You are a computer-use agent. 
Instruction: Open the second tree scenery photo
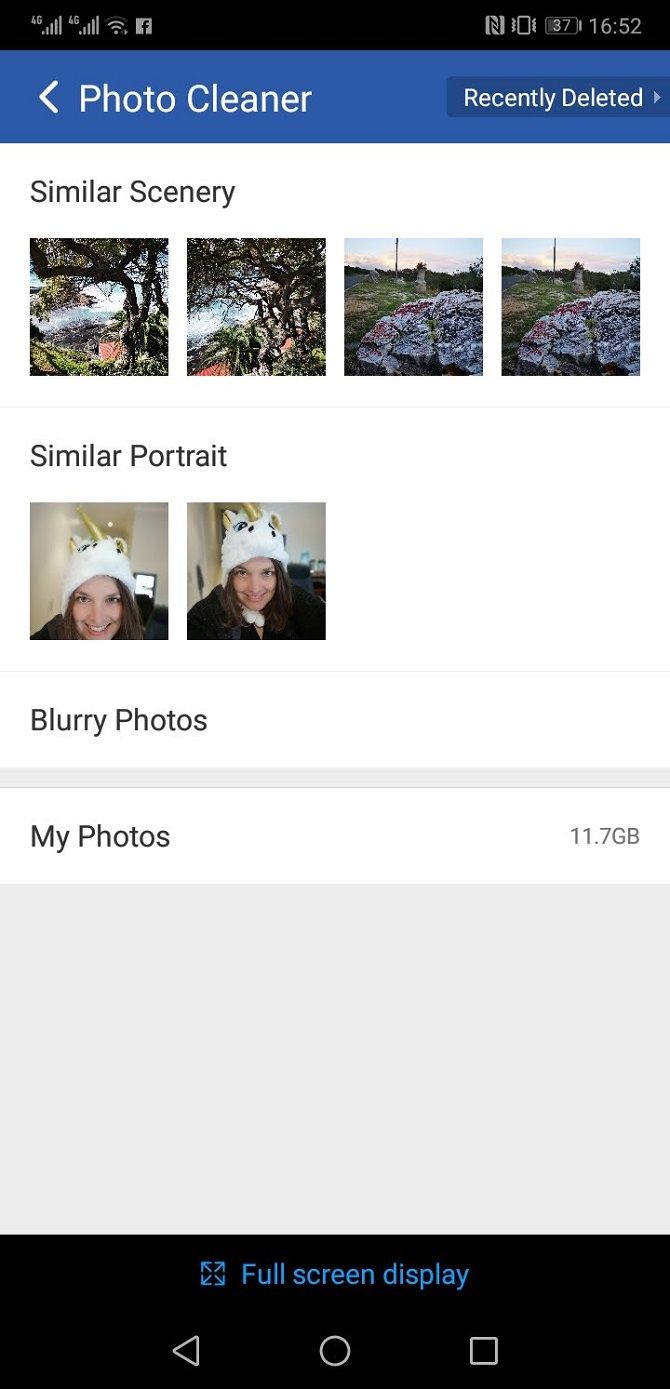256,307
